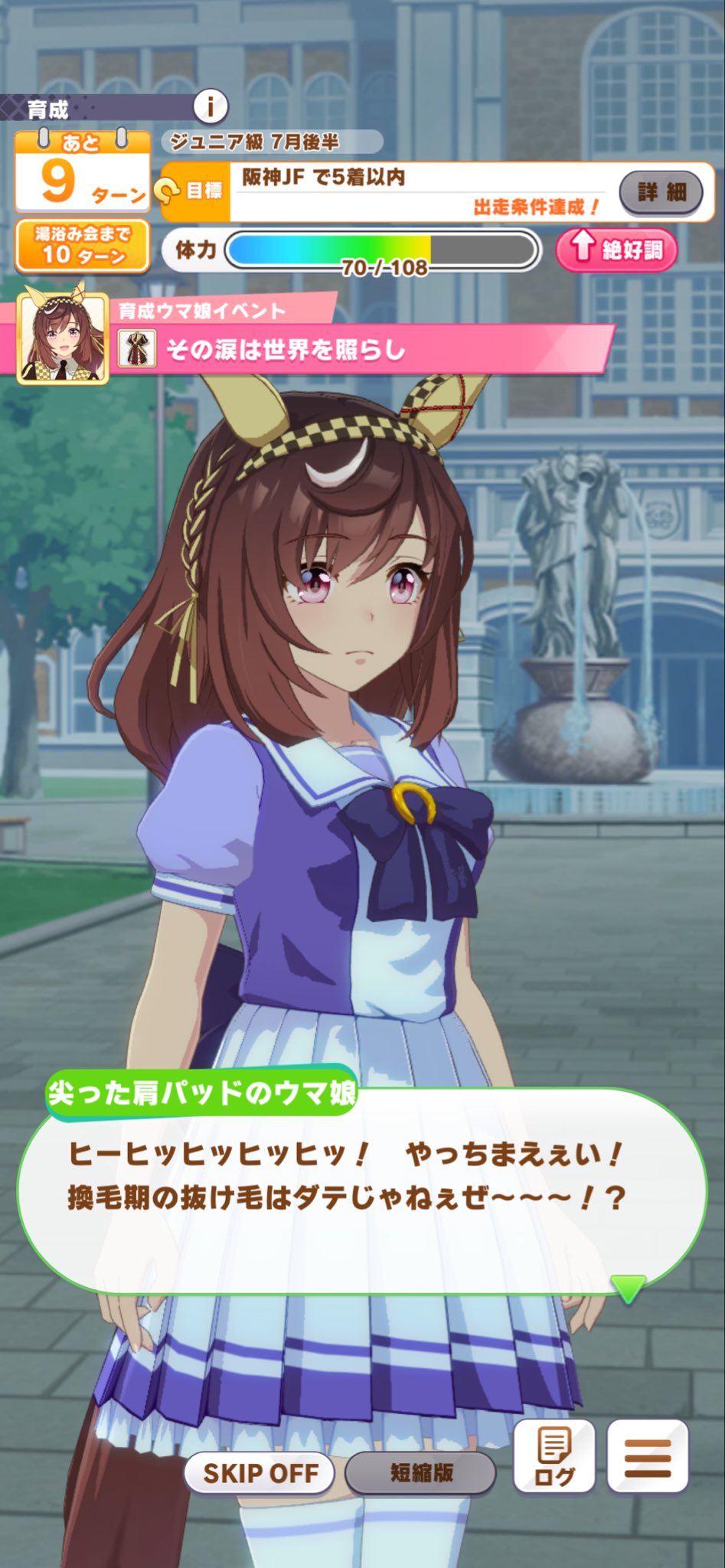Open the 詳細 goal details
This screenshot has height=1568, width=725.
[x=661, y=191]
